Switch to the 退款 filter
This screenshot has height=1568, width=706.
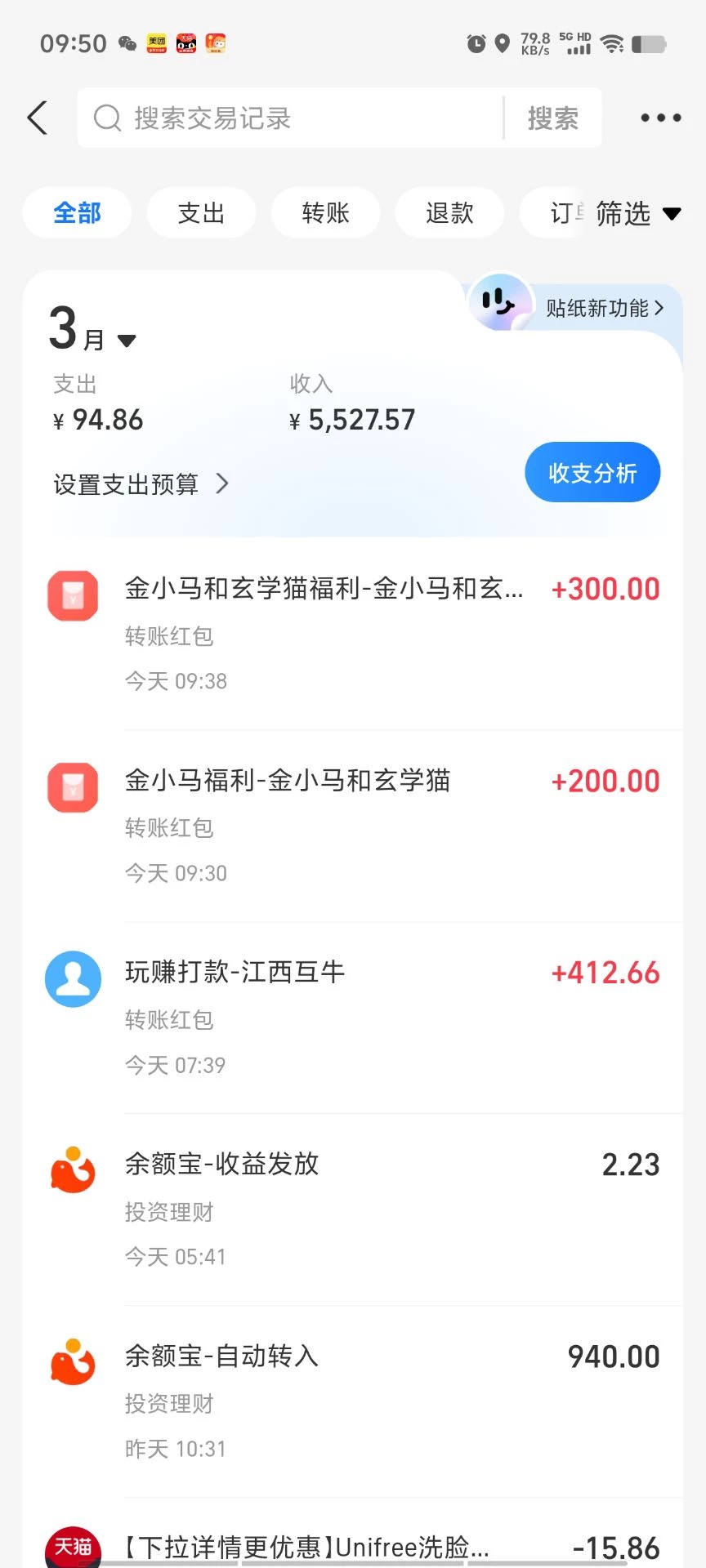point(449,213)
